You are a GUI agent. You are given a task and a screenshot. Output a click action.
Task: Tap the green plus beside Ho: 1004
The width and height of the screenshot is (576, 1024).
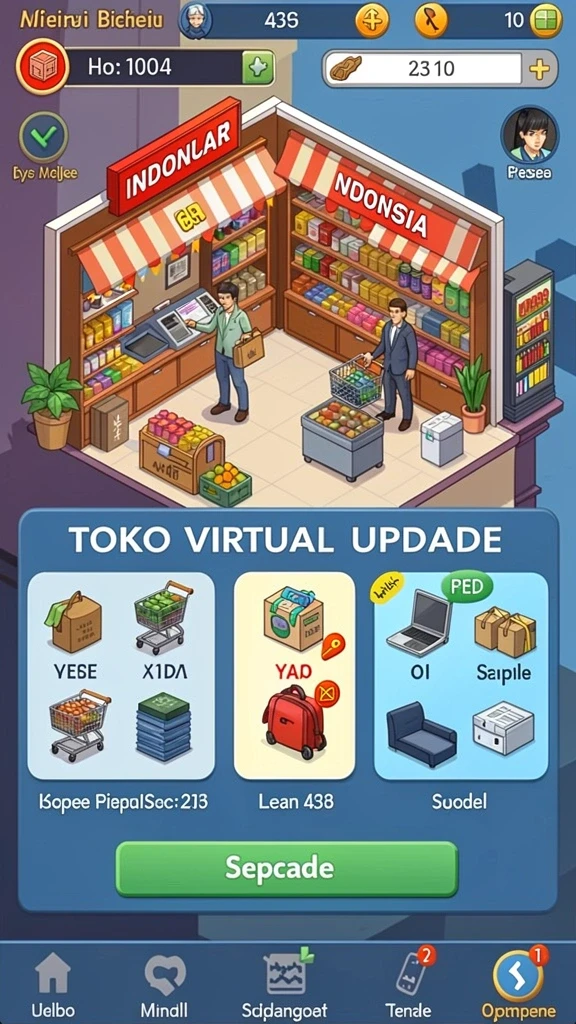[258, 67]
